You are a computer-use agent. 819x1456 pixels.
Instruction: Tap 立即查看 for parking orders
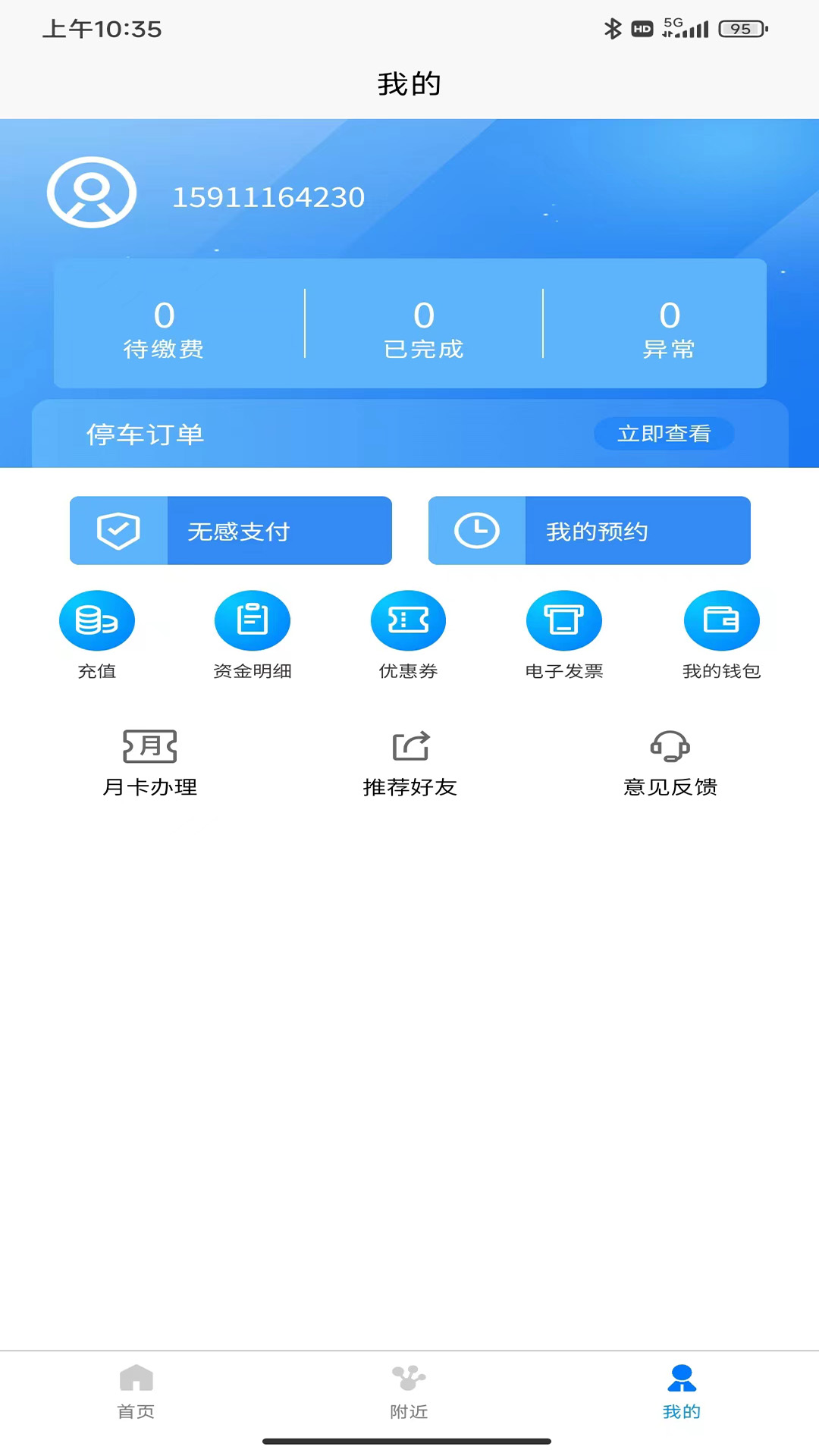(x=664, y=434)
